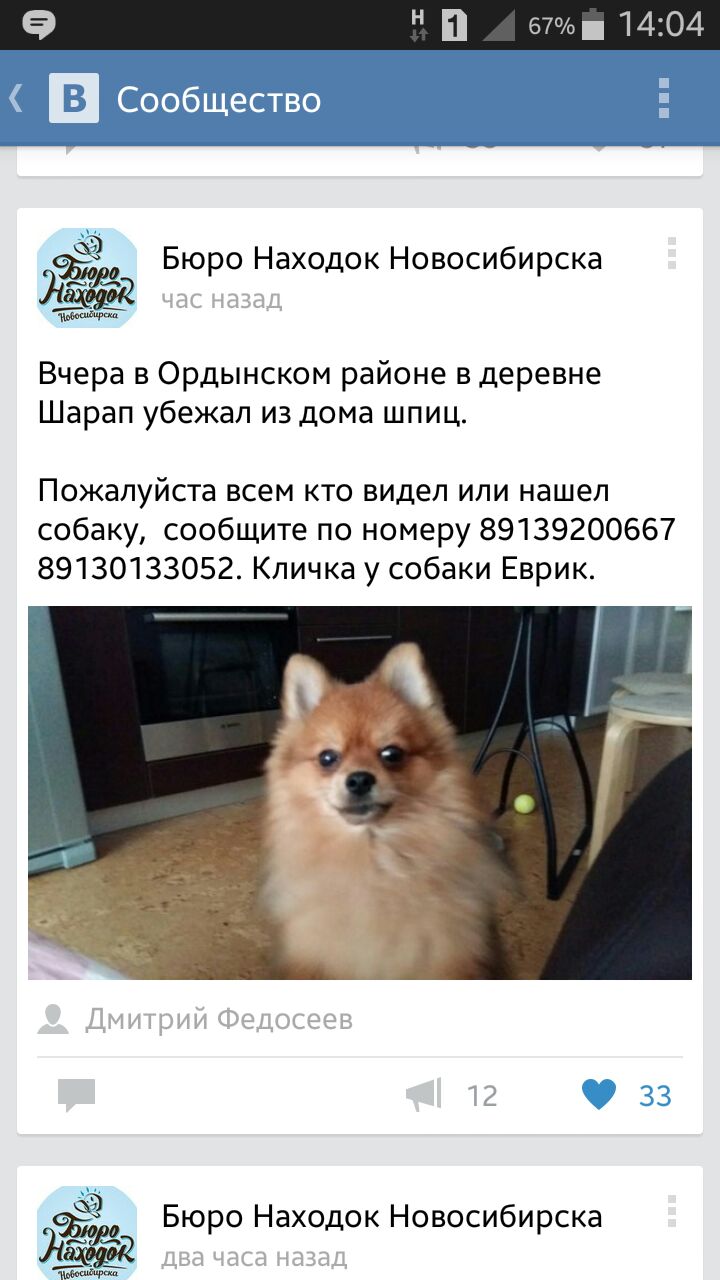
Task: Like the lost spitz post
Action: pyautogui.click(x=600, y=1095)
